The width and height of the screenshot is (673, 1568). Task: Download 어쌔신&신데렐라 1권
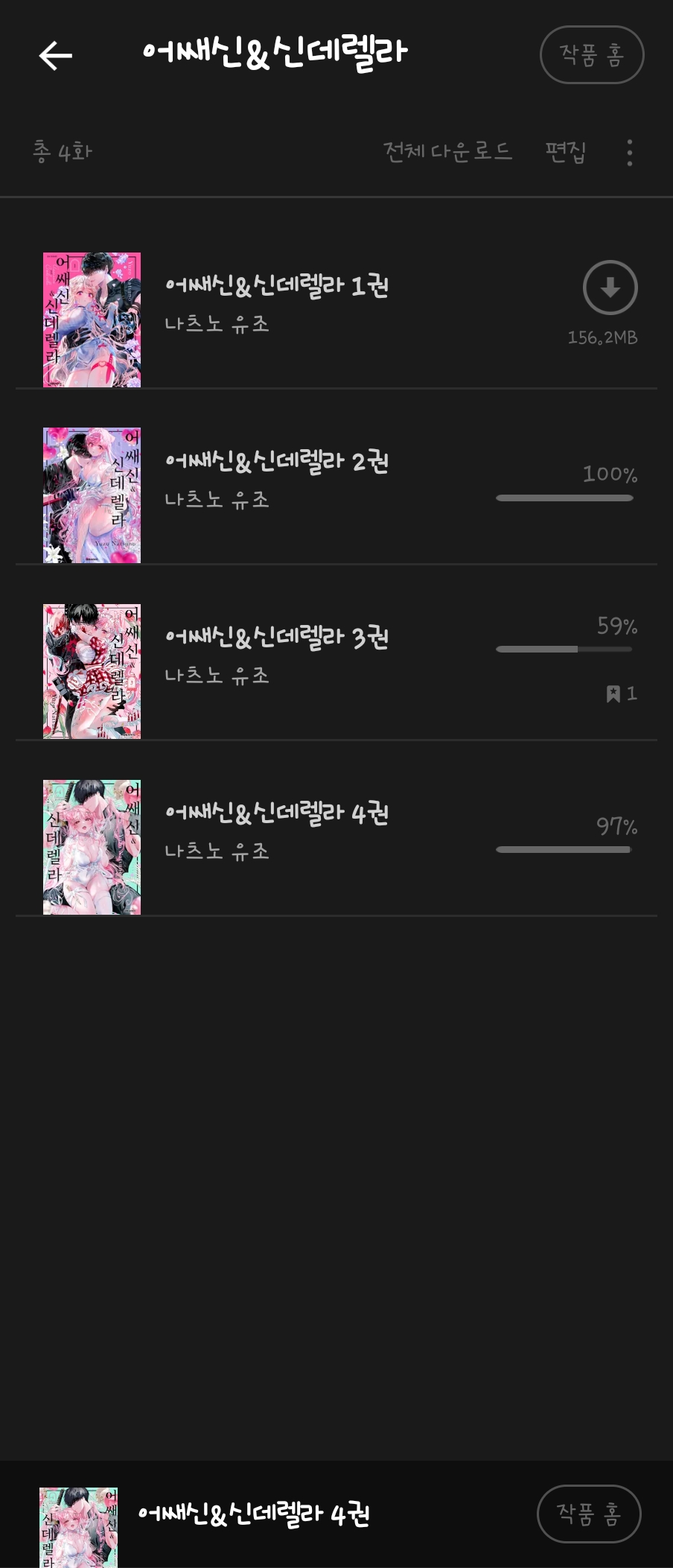click(x=610, y=288)
